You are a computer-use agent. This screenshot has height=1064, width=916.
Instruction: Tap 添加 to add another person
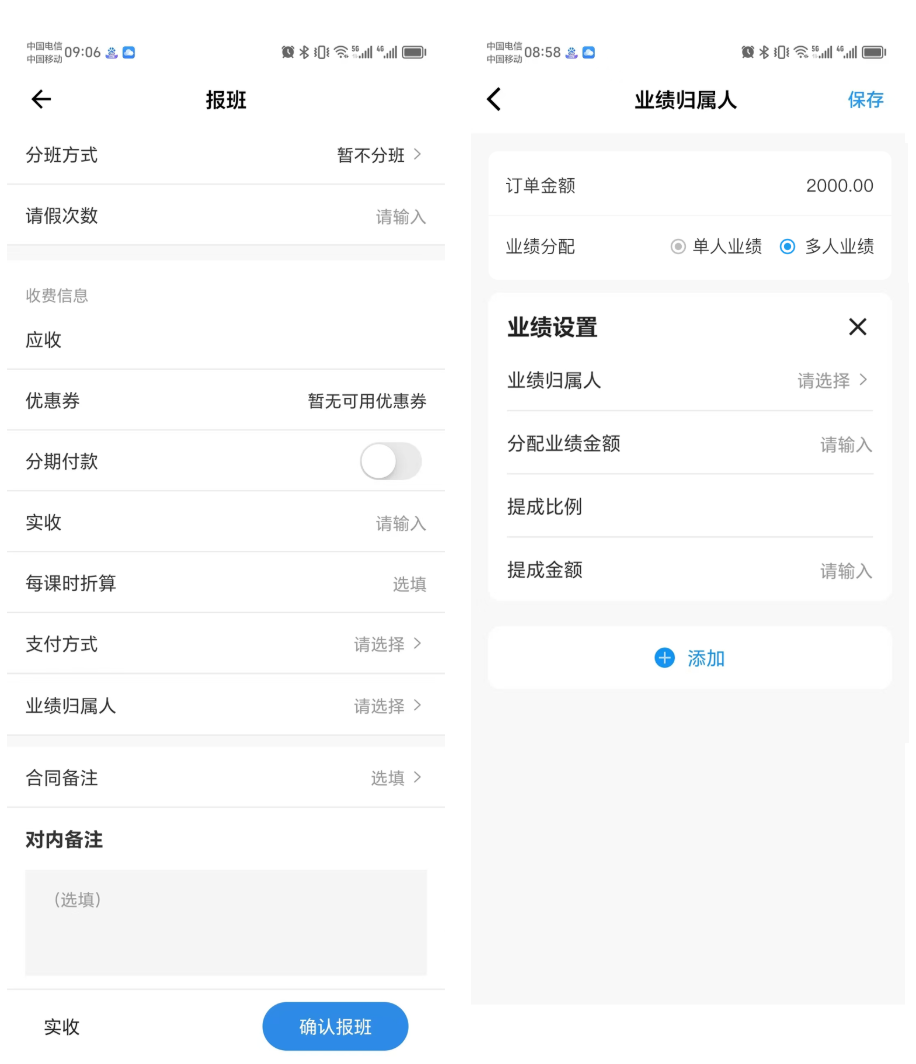(690, 658)
